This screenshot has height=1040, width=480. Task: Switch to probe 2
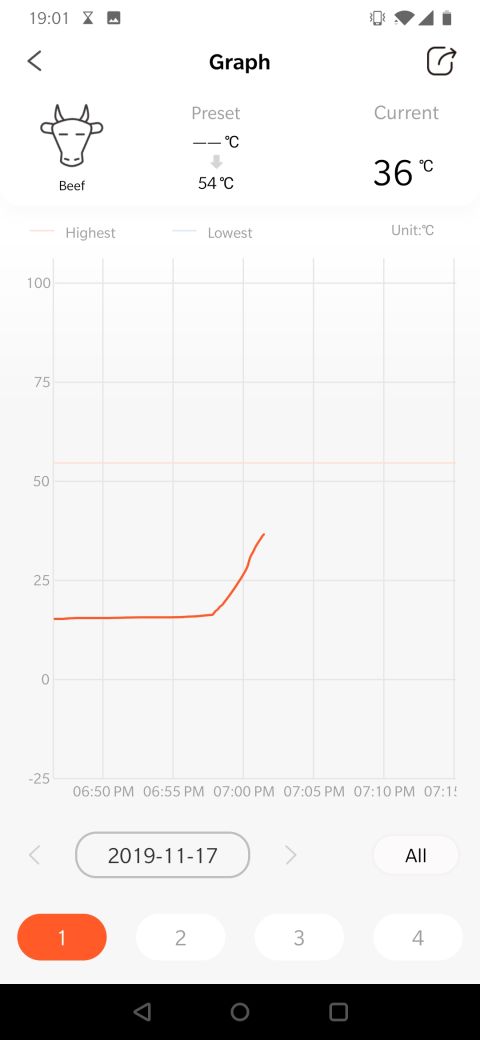click(x=180, y=937)
